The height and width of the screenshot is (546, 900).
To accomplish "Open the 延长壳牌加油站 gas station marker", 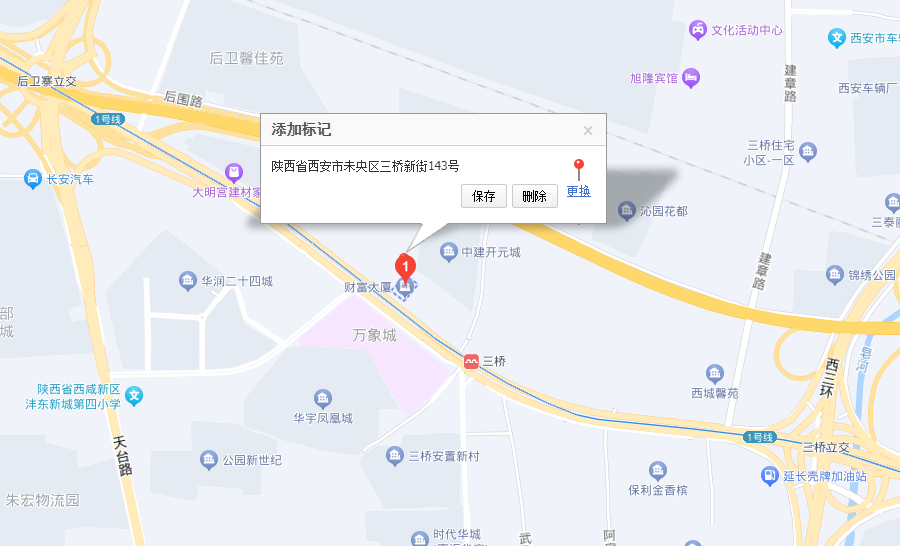I will (770, 476).
